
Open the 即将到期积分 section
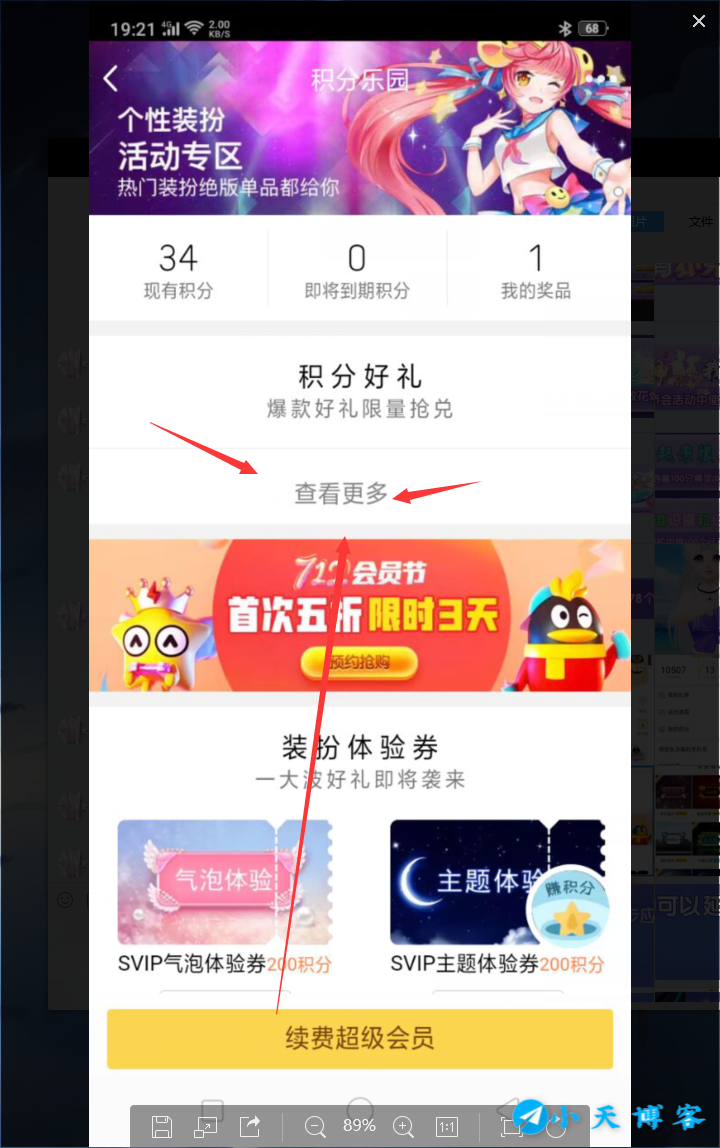coord(357,271)
